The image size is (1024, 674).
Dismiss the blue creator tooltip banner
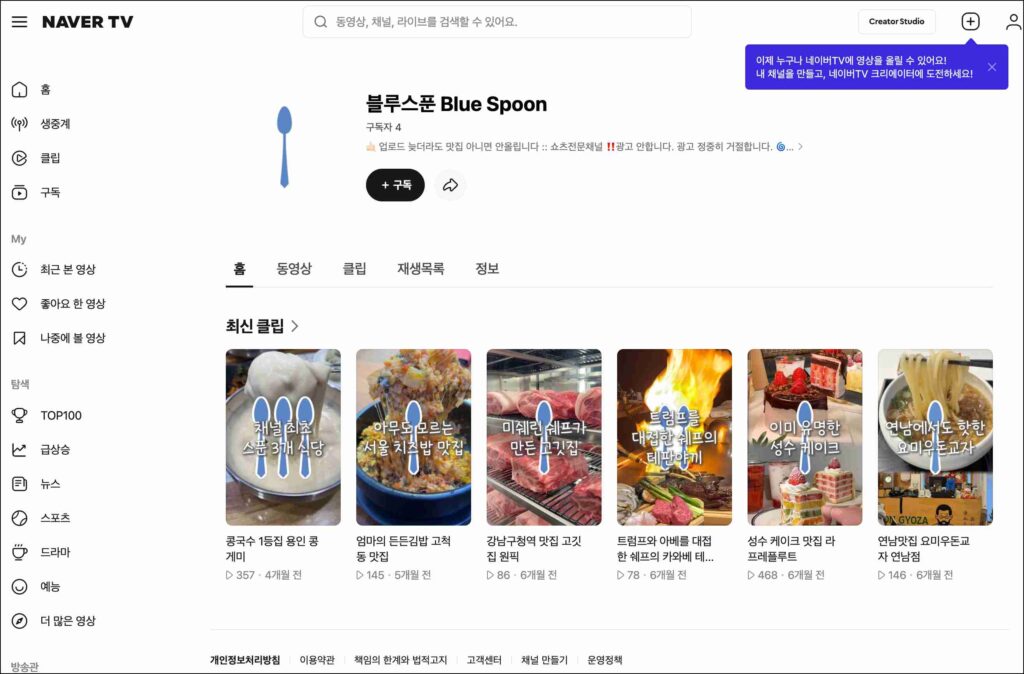tap(991, 67)
